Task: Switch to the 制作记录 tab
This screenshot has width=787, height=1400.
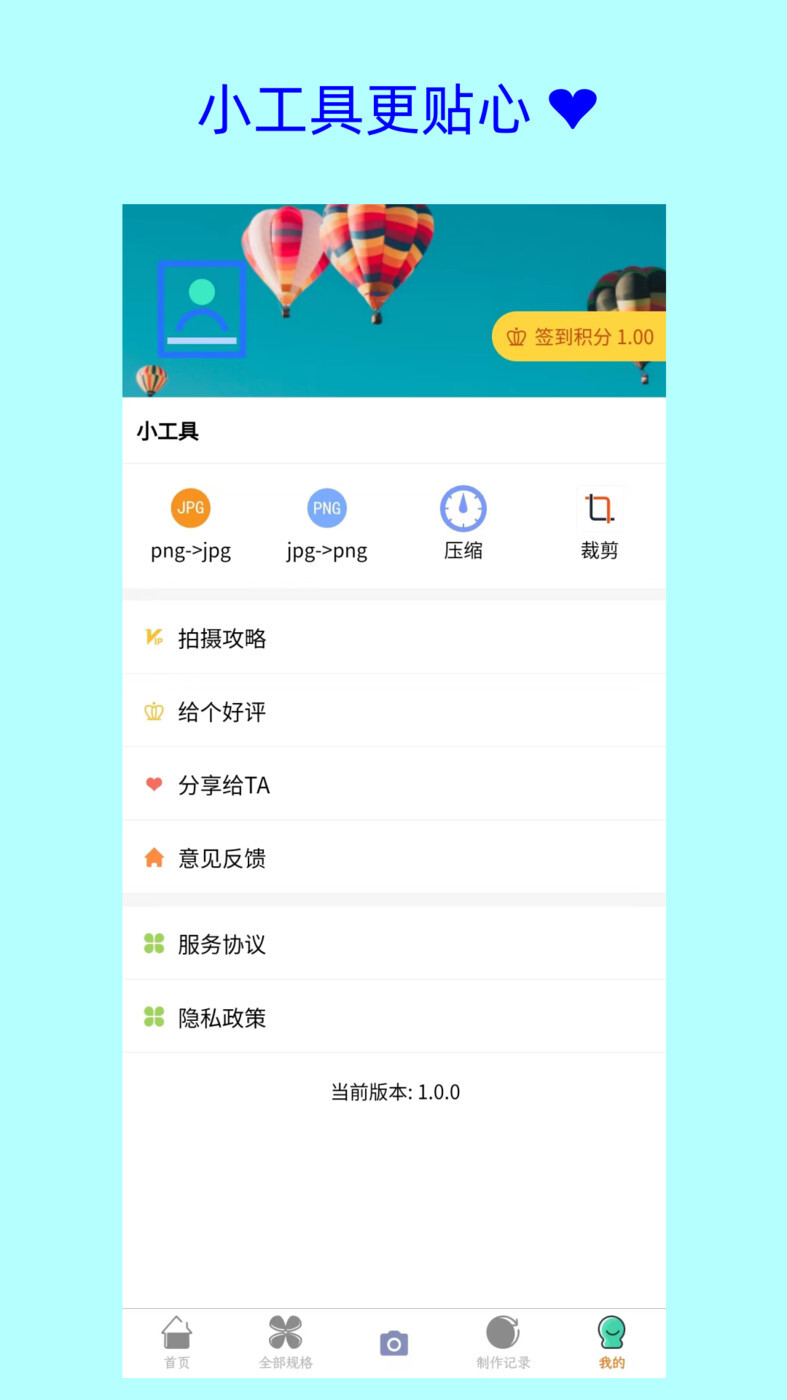Action: [502, 1343]
